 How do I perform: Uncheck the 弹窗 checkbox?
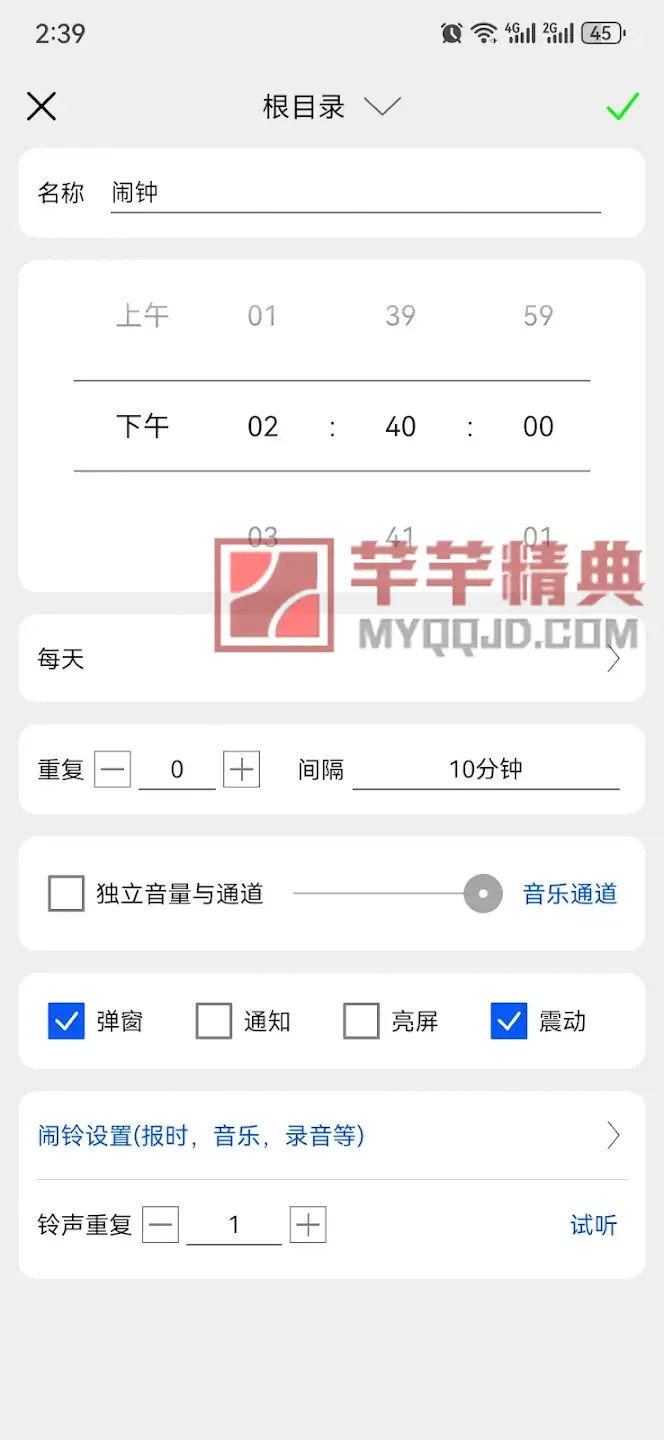click(66, 1021)
